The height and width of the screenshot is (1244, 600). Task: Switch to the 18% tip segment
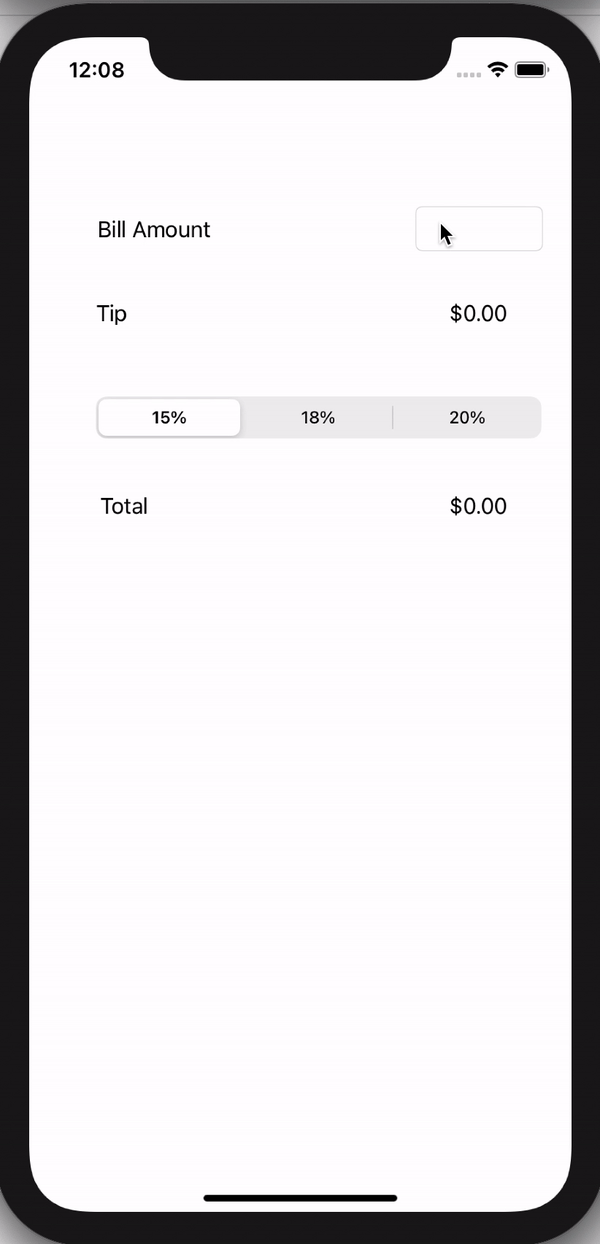[318, 417]
